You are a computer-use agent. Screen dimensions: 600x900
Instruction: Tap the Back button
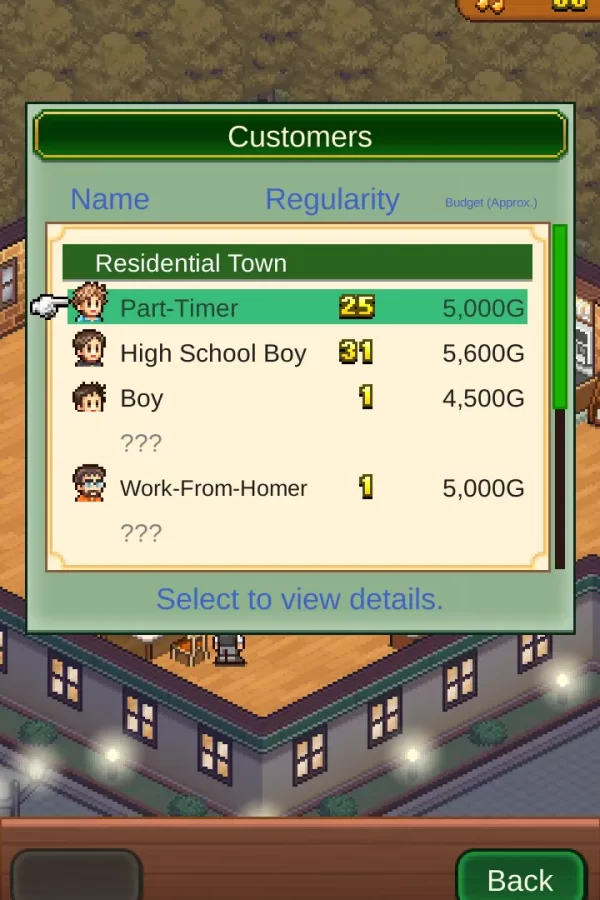(520, 879)
